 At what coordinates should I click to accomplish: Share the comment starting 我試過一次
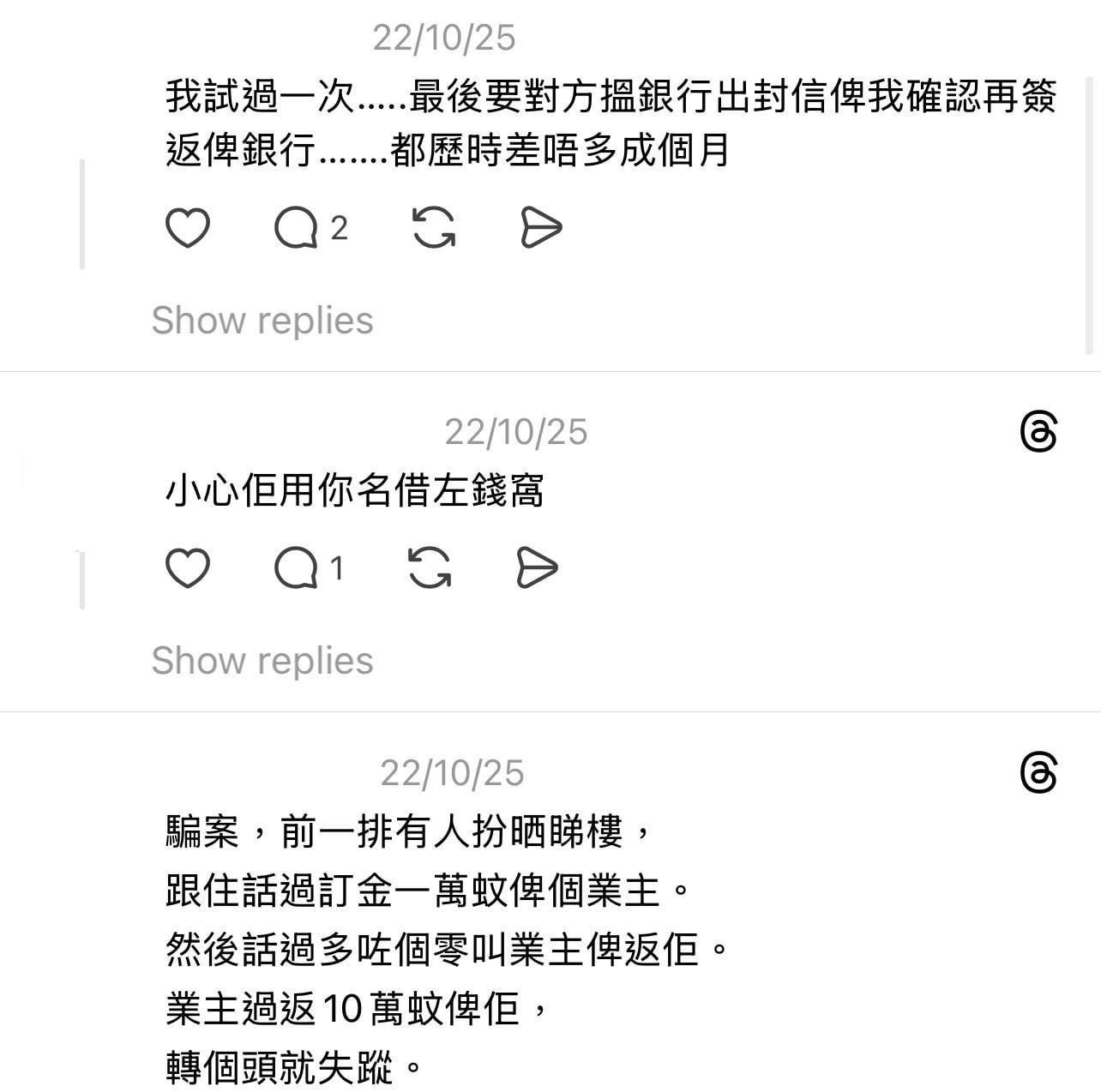click(x=541, y=228)
